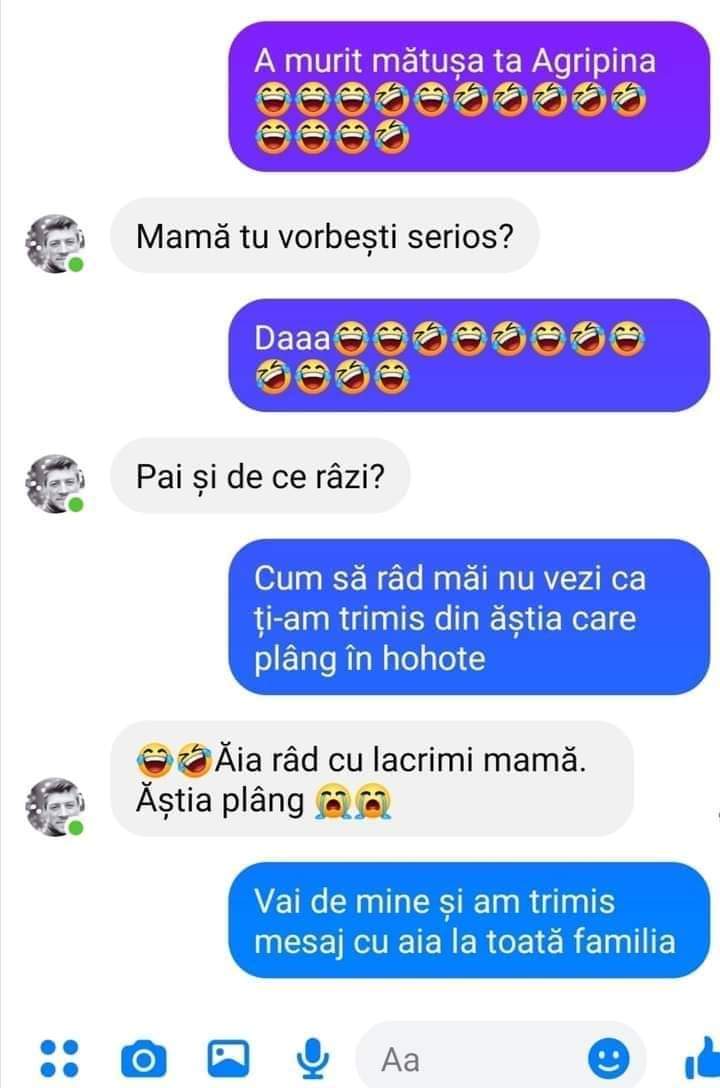Send a thumbs-up like
720x1088 pixels.
(x=700, y=1057)
